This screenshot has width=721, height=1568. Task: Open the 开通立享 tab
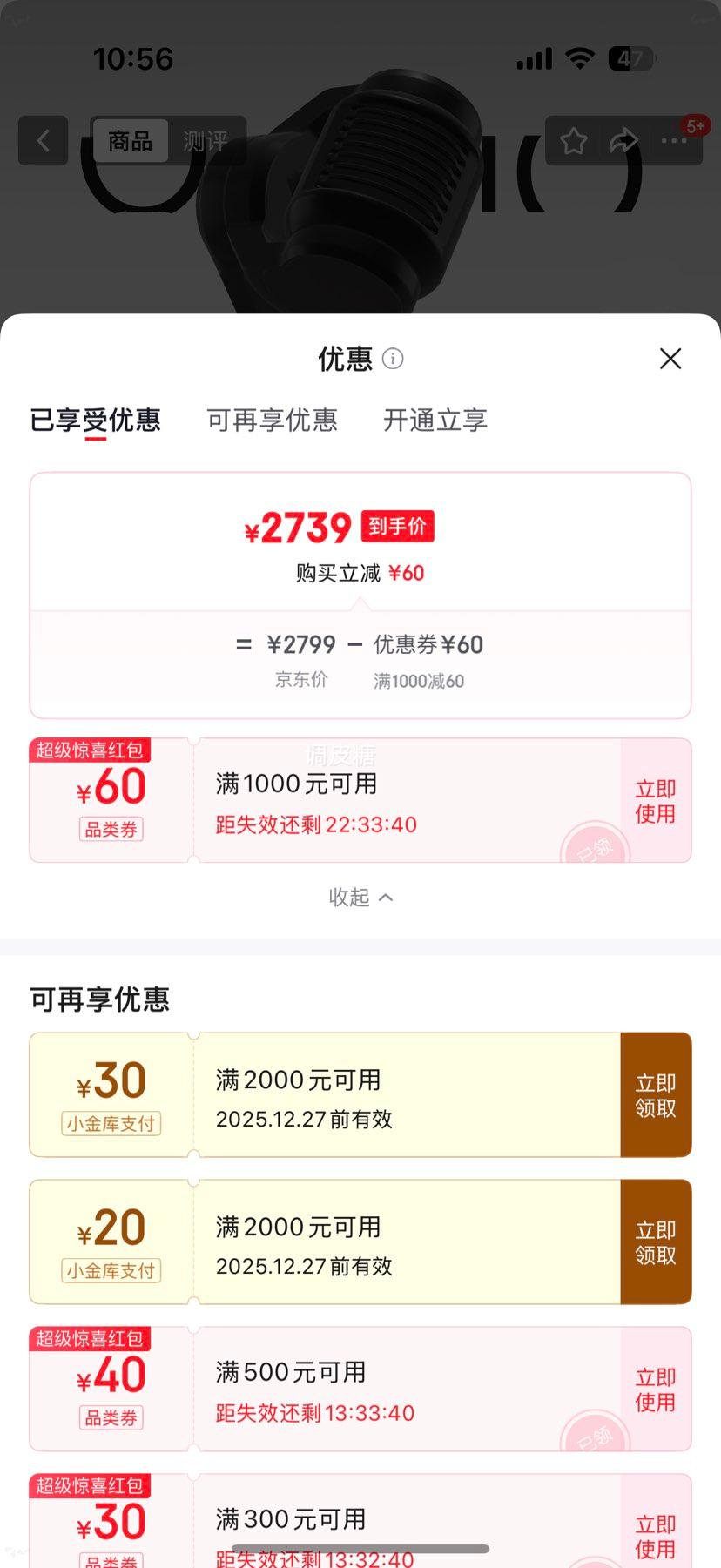coord(434,421)
